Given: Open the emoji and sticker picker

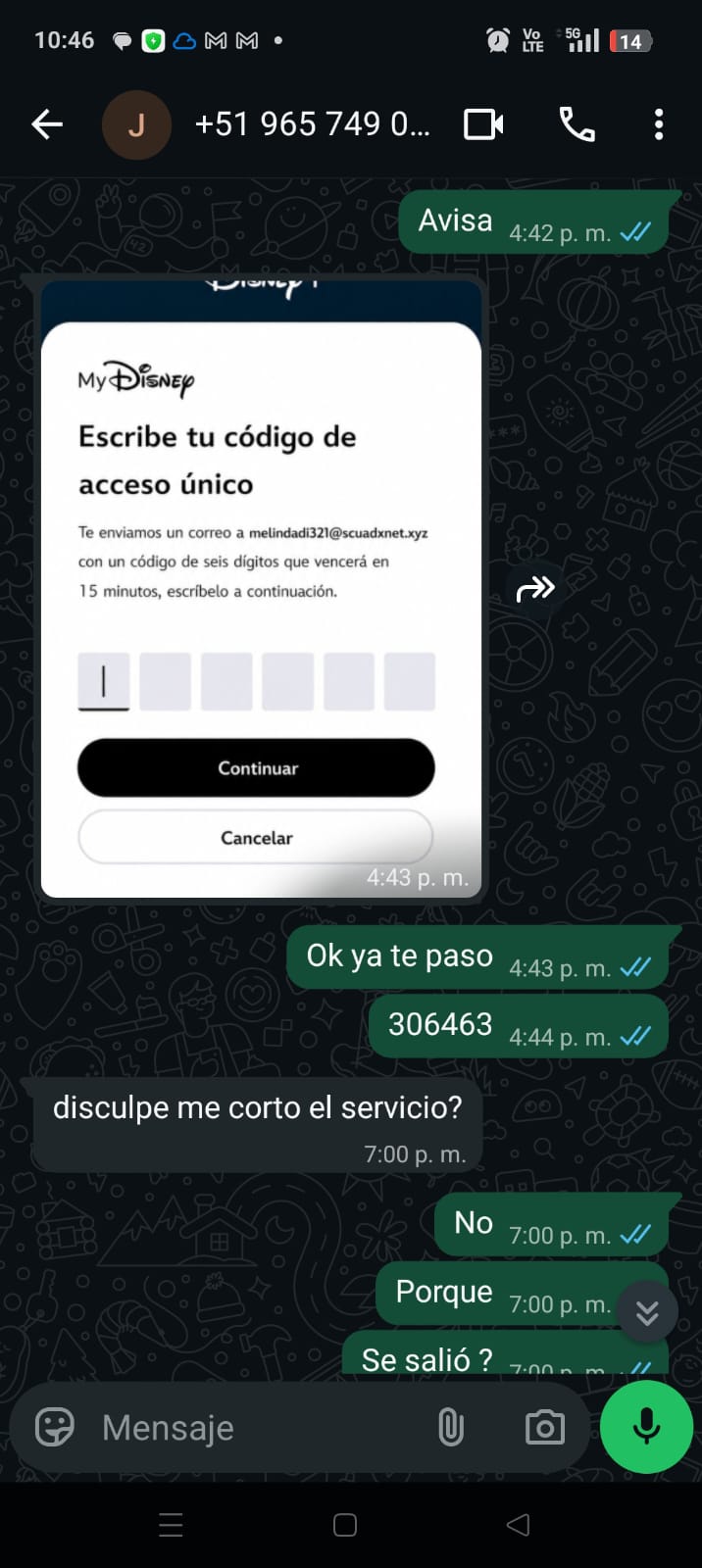Looking at the screenshot, I should click(x=55, y=1428).
